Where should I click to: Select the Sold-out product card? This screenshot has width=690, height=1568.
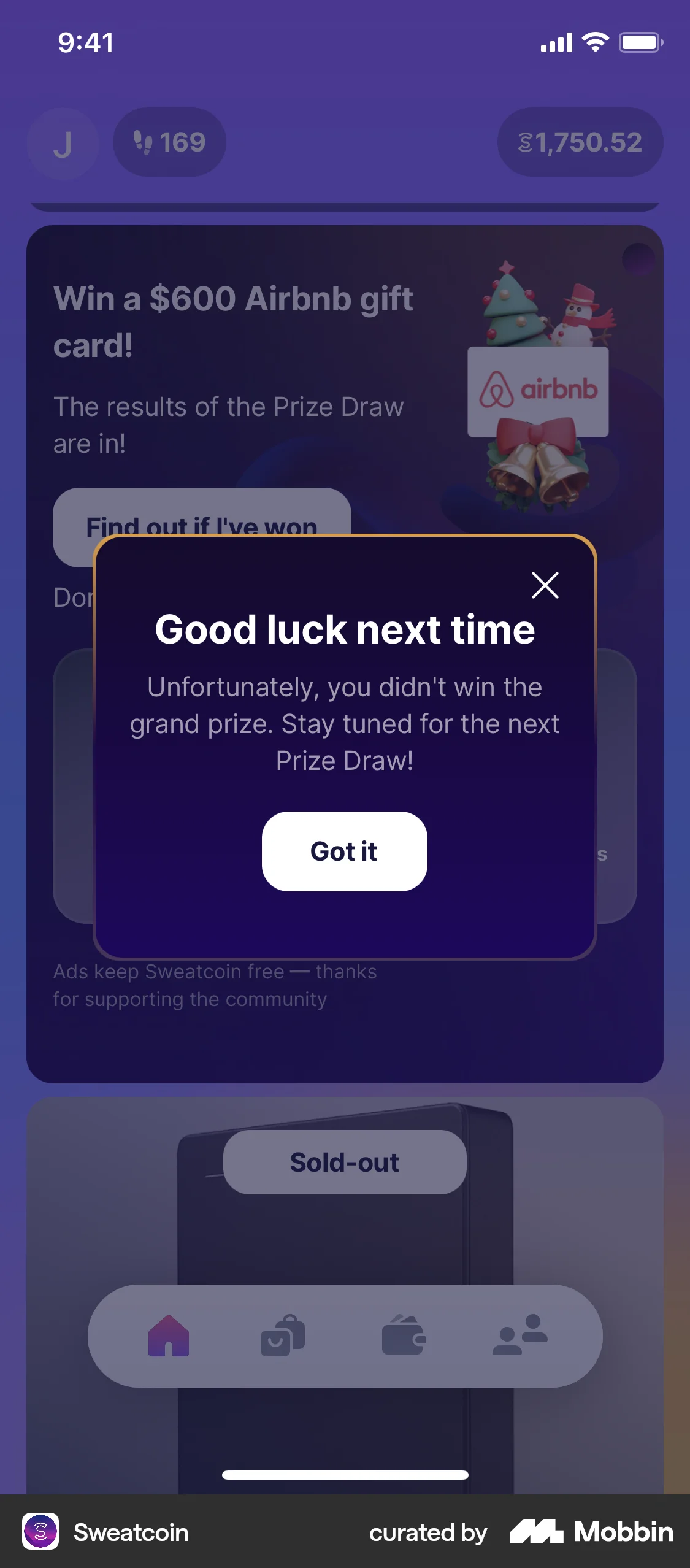click(345, 1161)
